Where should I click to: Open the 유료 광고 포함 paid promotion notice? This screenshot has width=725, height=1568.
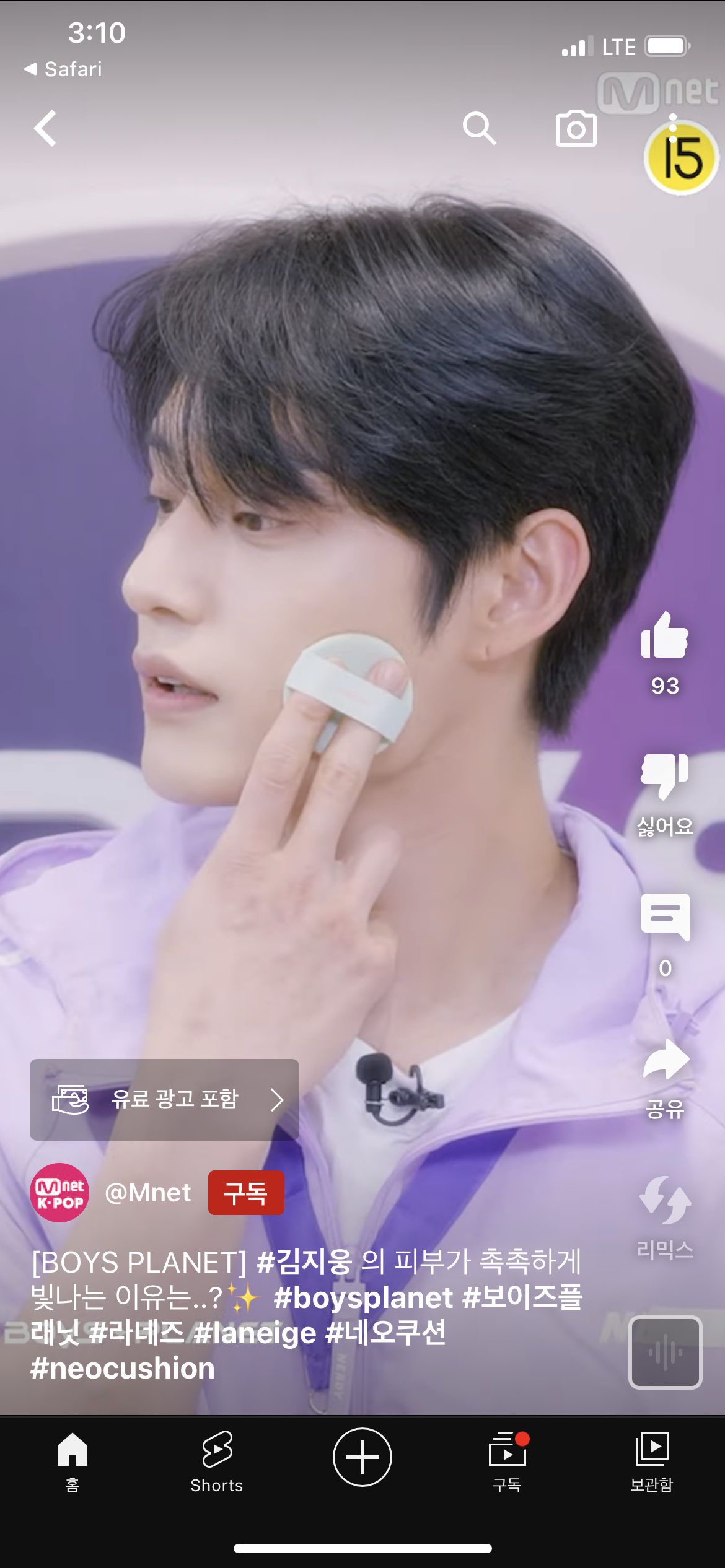[164, 1099]
